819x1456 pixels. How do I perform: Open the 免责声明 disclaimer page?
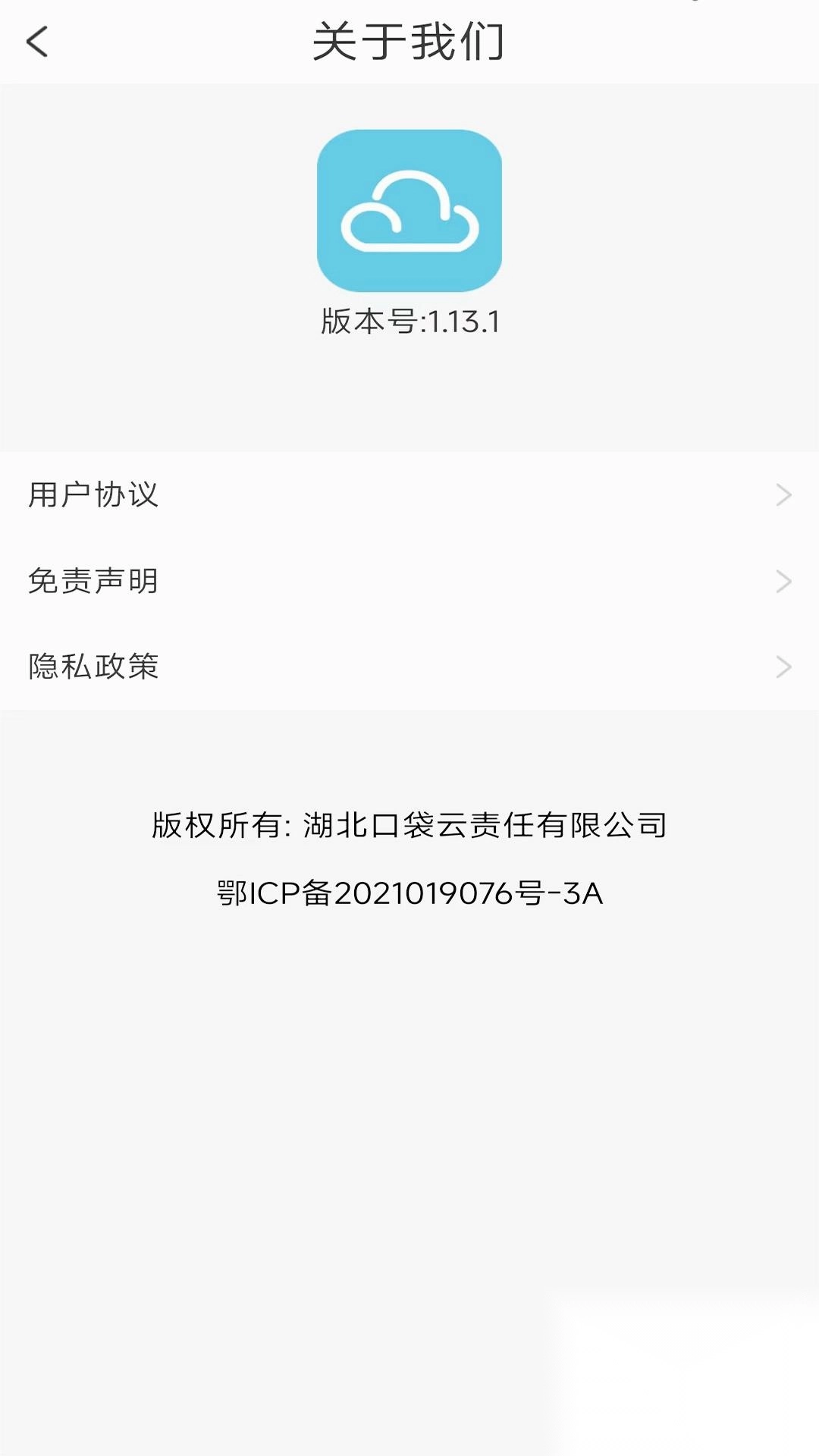click(409, 581)
